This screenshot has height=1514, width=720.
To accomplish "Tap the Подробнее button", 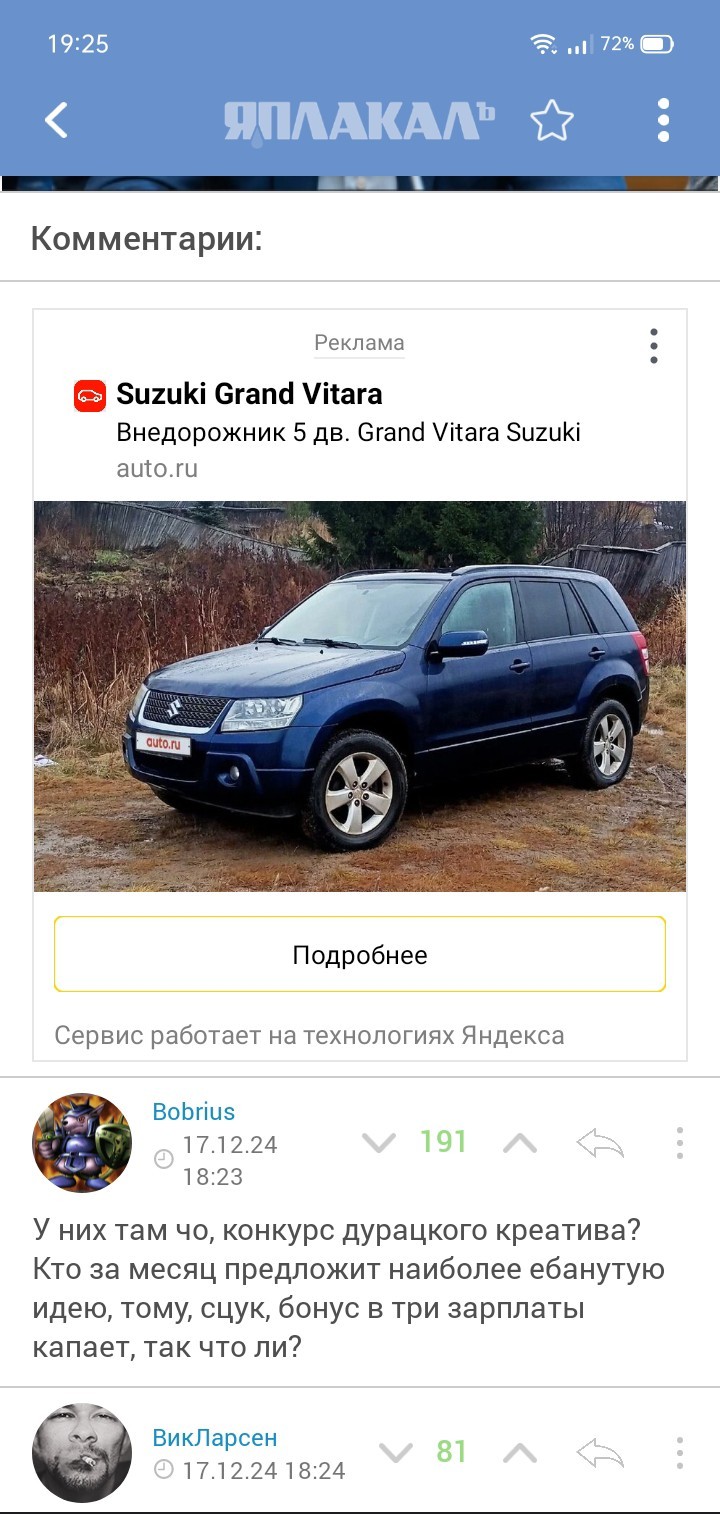I will coord(360,955).
